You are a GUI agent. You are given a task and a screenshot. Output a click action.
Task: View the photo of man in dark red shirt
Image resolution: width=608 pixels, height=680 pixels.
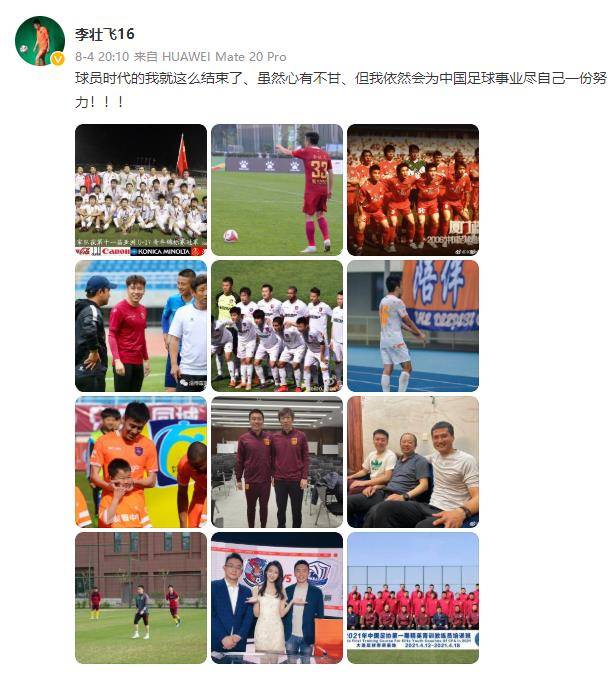pos(141,326)
